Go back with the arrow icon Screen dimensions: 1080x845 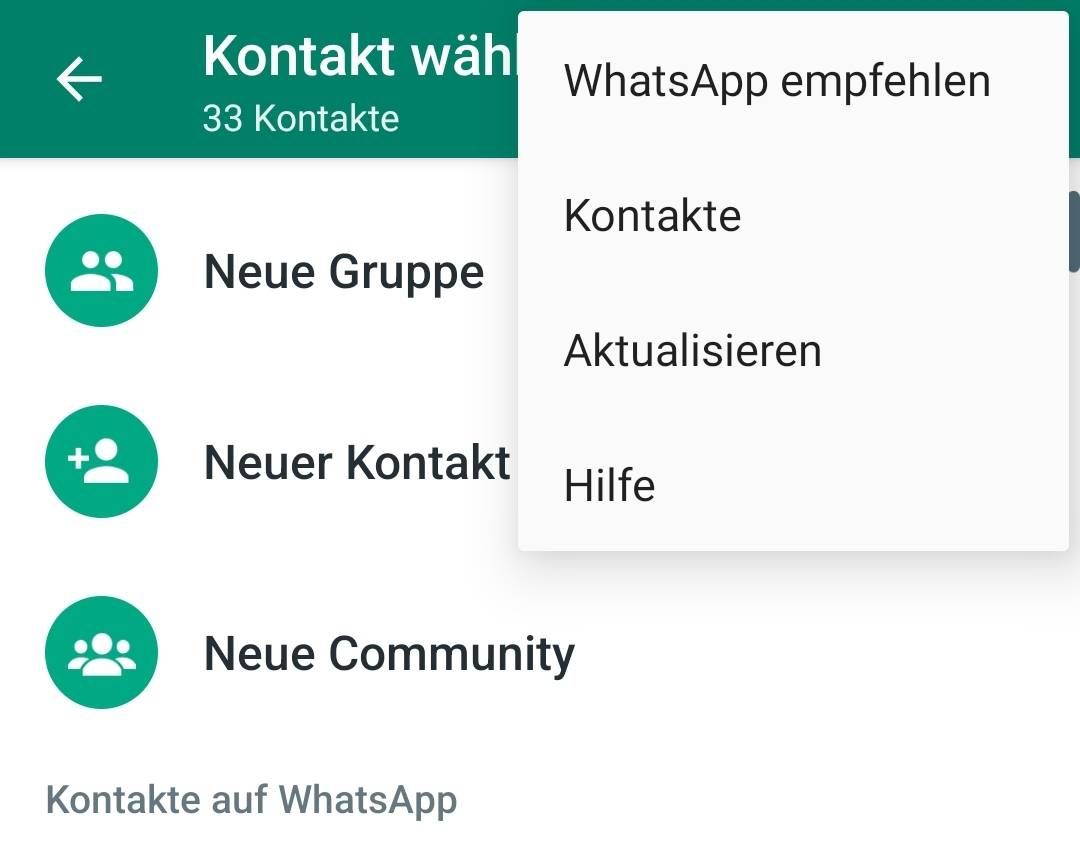79,80
